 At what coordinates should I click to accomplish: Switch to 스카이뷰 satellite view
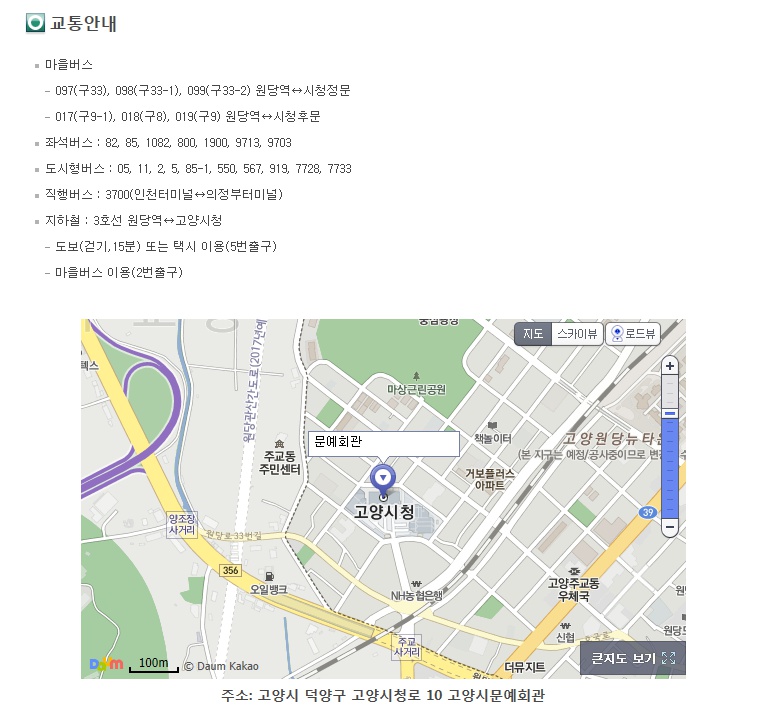[x=577, y=334]
